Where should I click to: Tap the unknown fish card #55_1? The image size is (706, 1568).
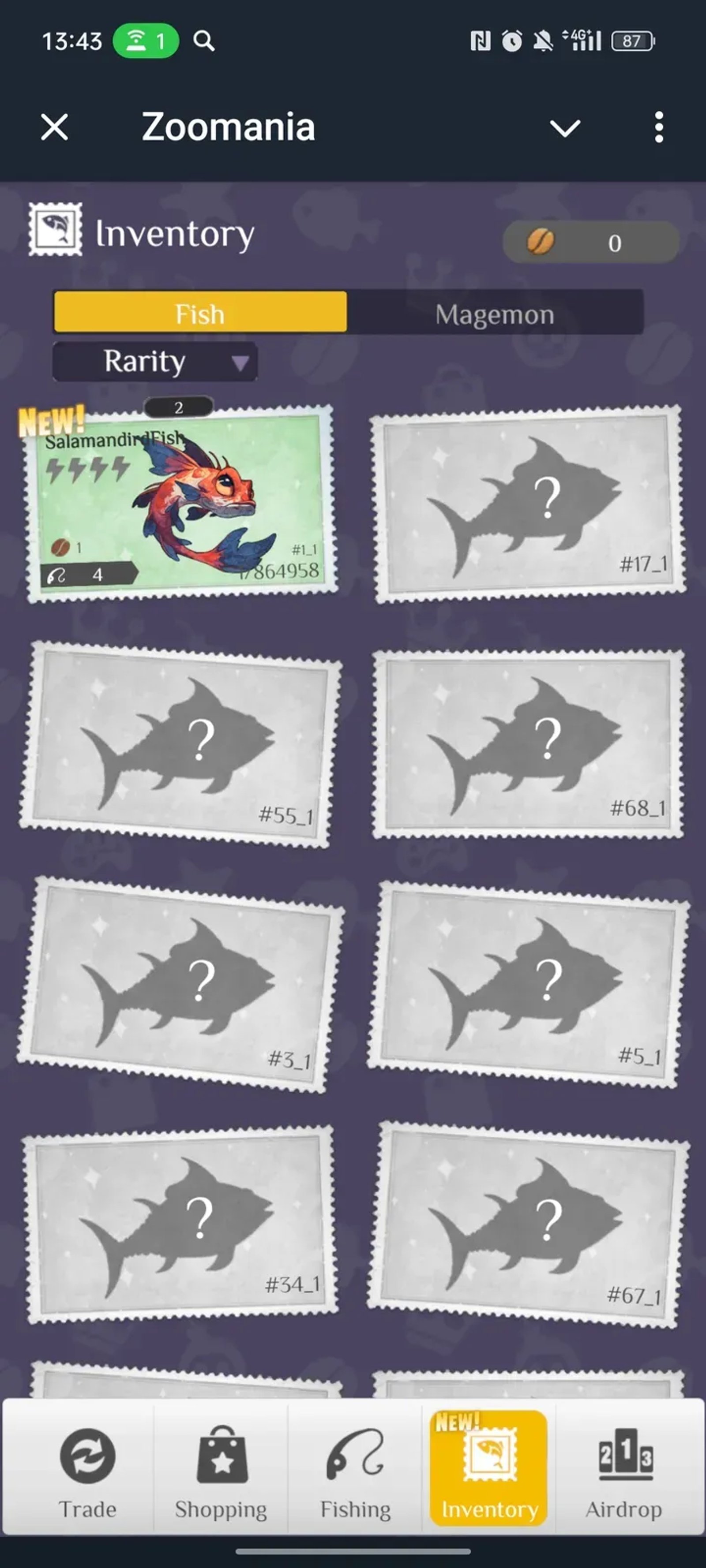point(180,744)
